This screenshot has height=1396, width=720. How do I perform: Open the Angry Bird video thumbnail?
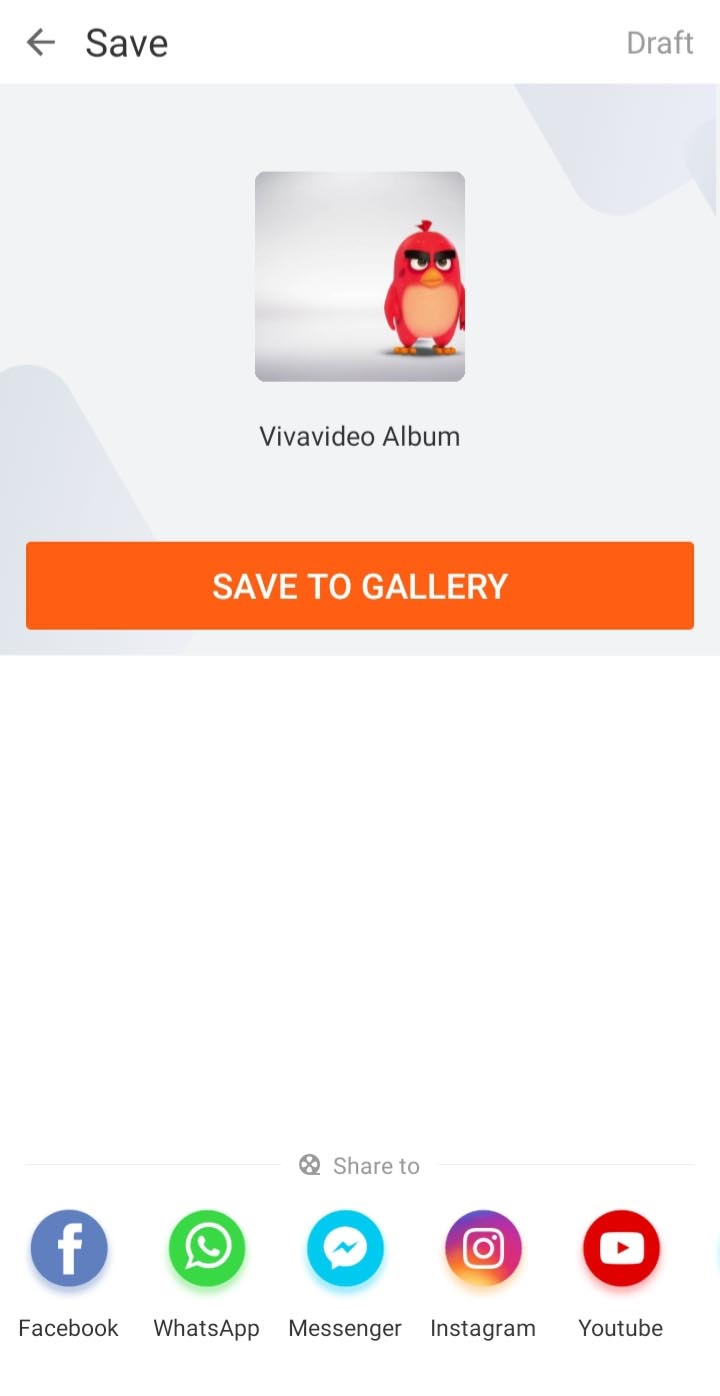click(360, 277)
